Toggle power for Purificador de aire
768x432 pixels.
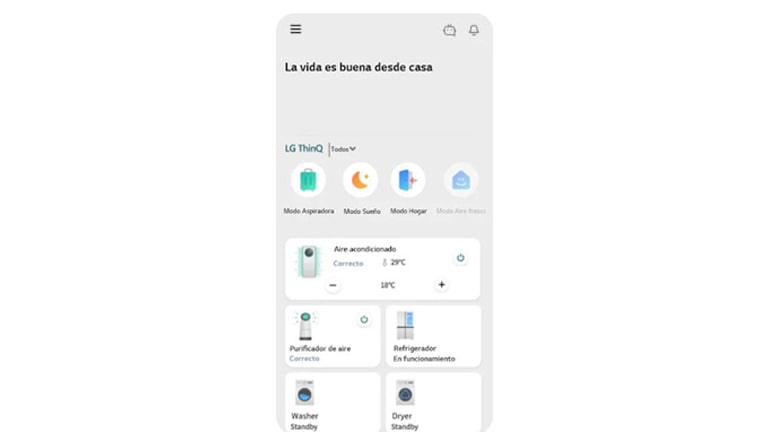364,320
